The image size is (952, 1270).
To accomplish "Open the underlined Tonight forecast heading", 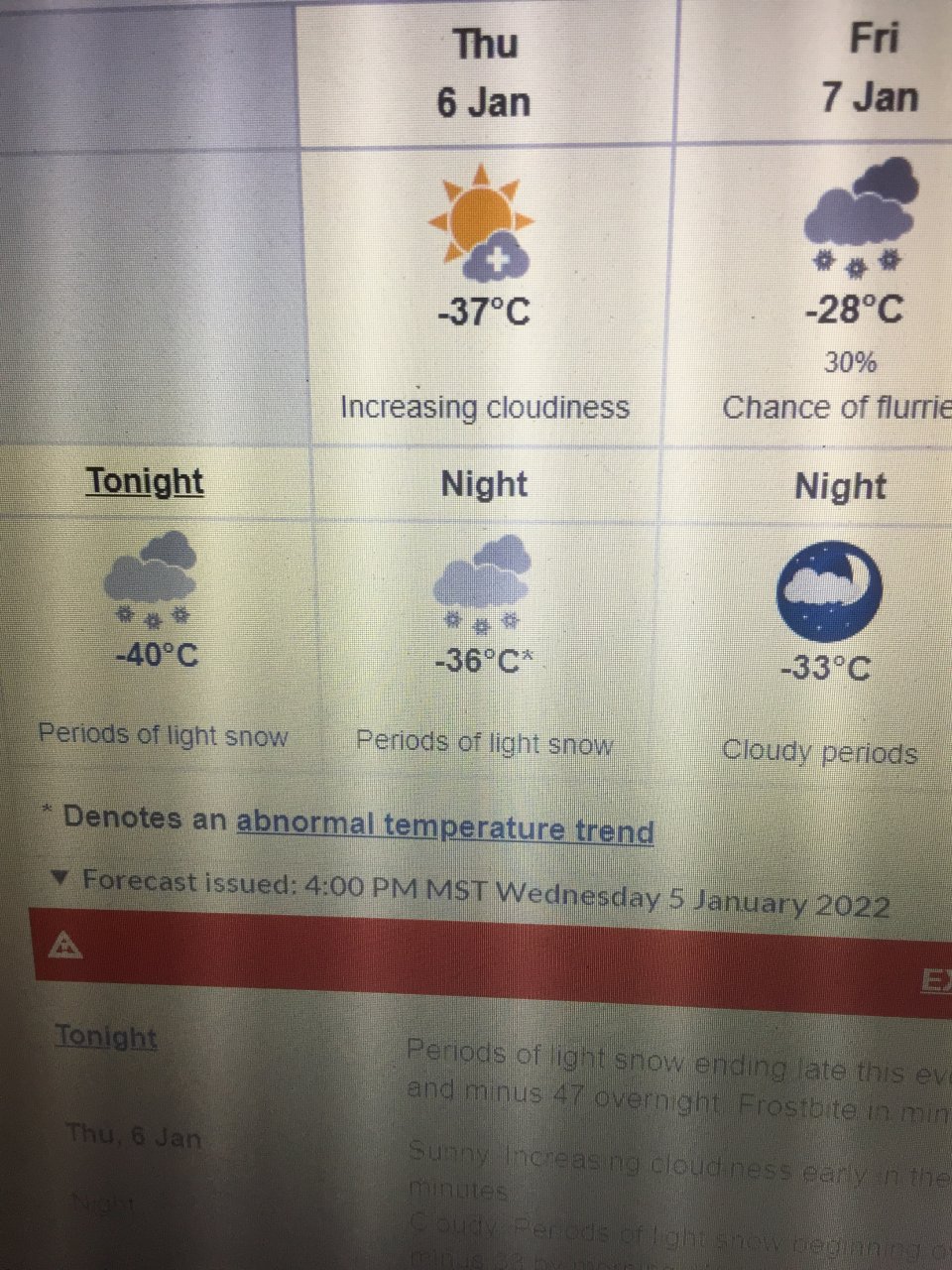I will click(145, 481).
